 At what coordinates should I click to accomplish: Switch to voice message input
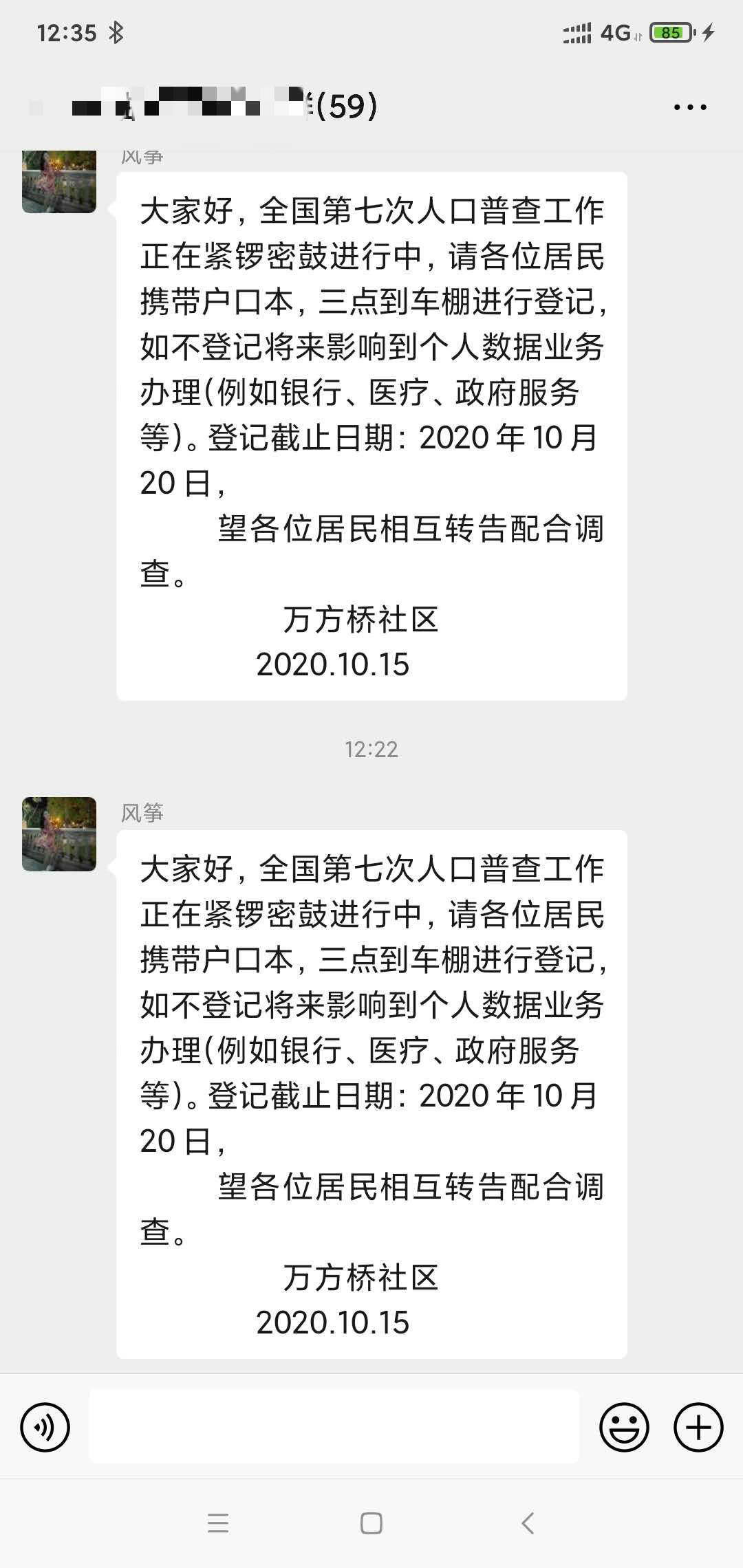[45, 1428]
